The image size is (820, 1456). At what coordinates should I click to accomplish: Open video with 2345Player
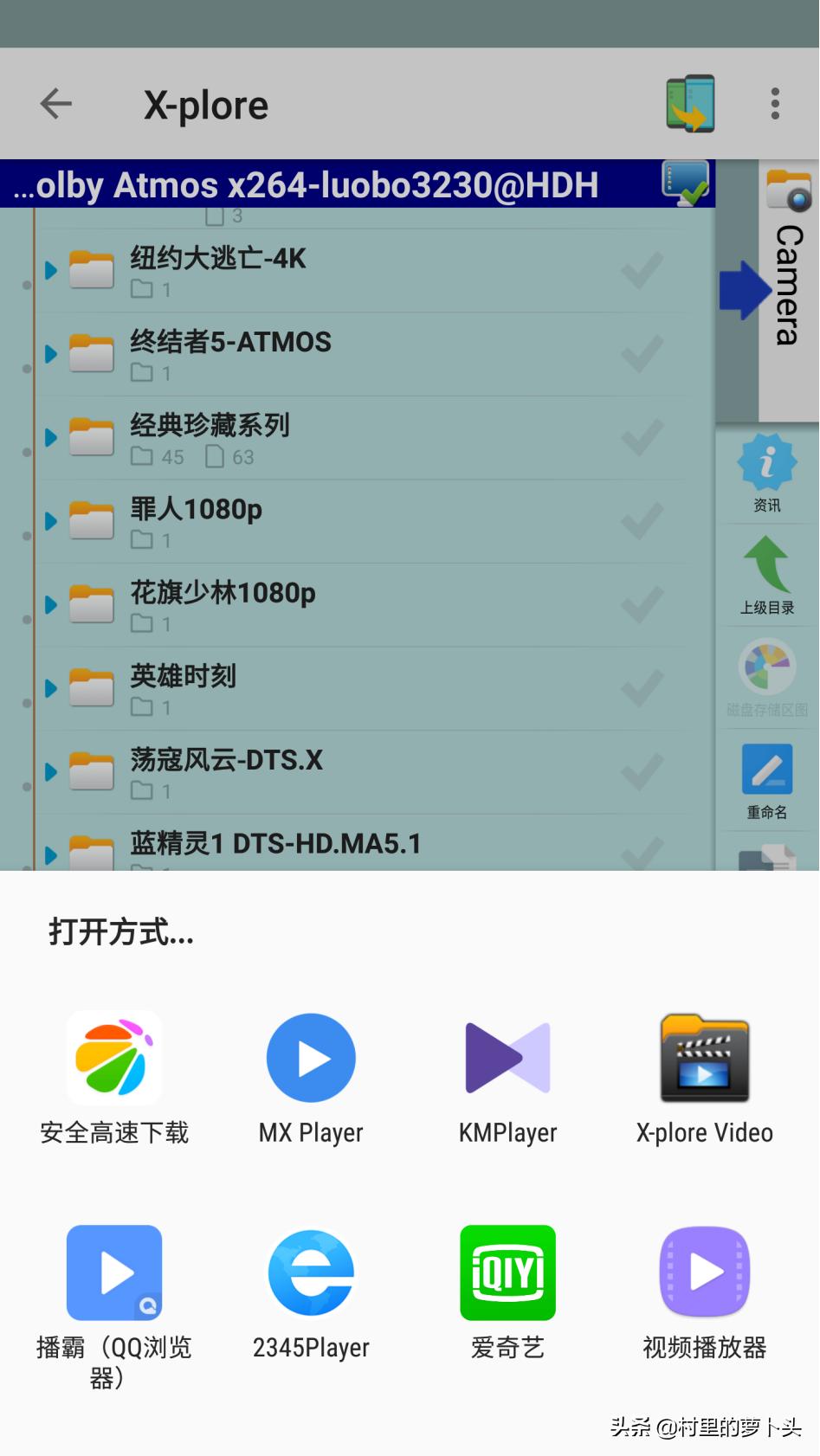pyautogui.click(x=310, y=1272)
